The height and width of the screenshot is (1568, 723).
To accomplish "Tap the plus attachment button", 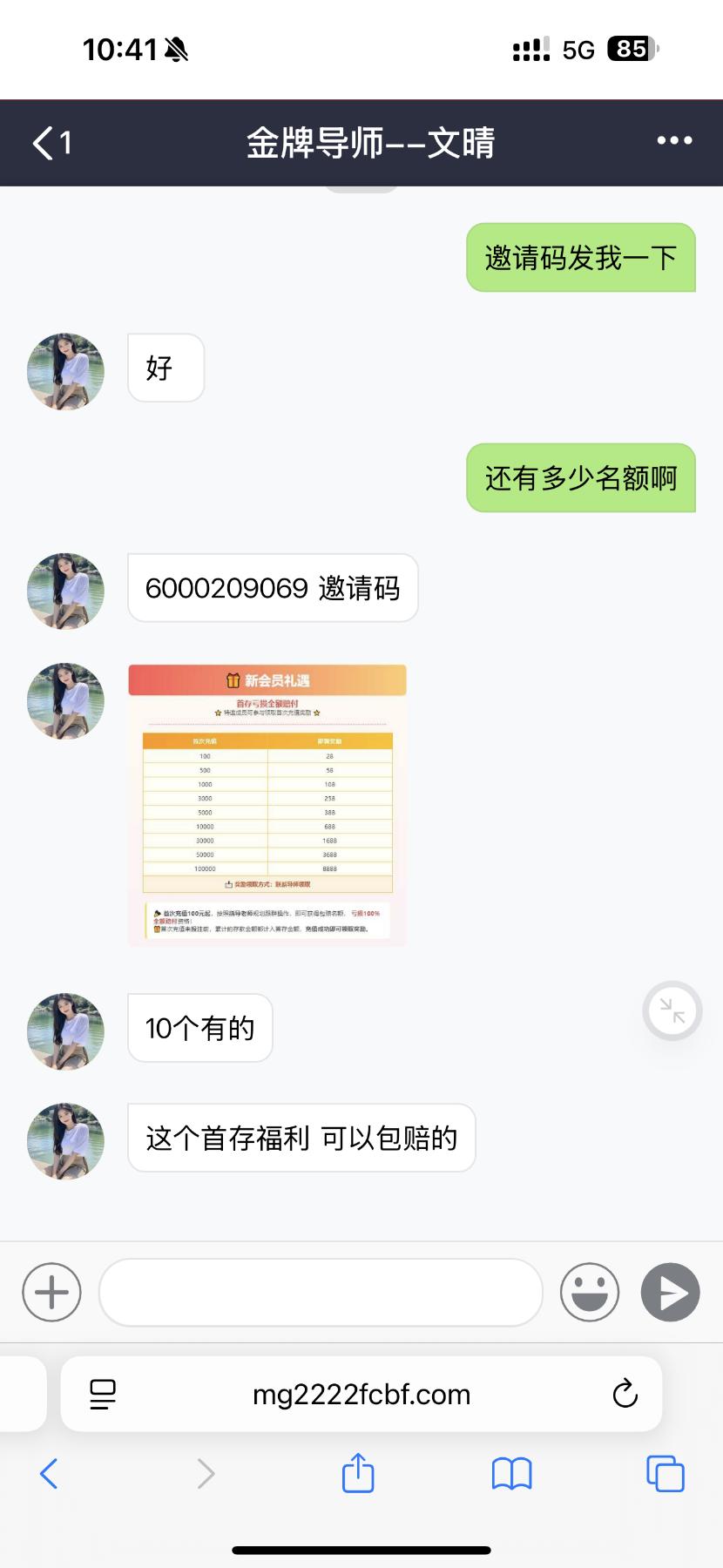I will [51, 1292].
